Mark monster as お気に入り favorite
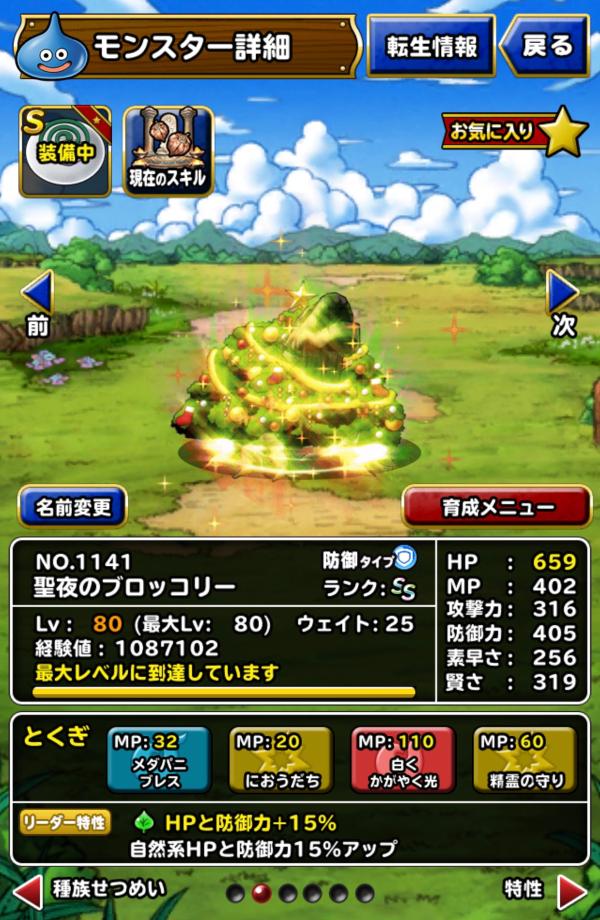600x920 pixels. (514, 132)
